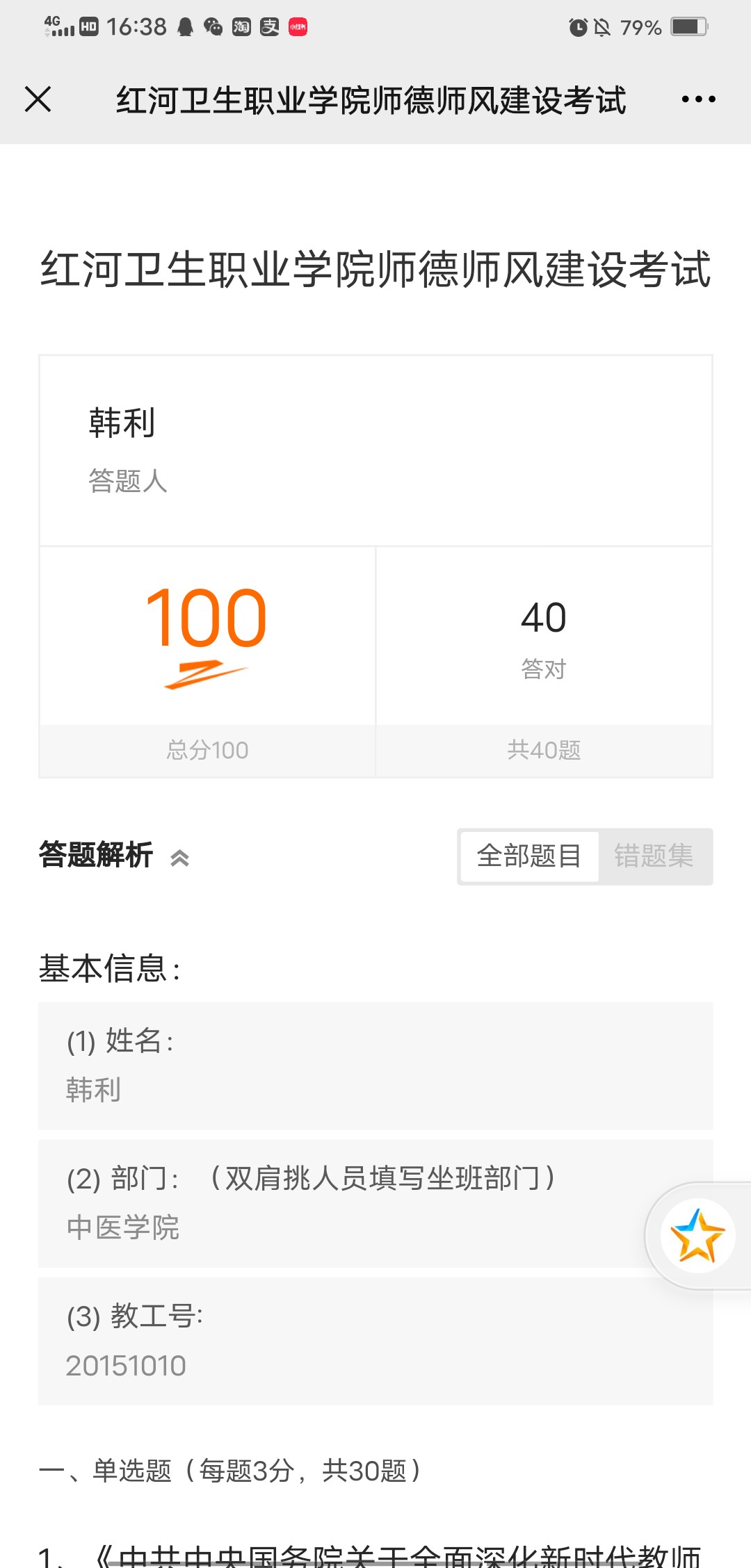This screenshot has width=751, height=1568.
Task: Close the exam results page
Action: coord(38,99)
